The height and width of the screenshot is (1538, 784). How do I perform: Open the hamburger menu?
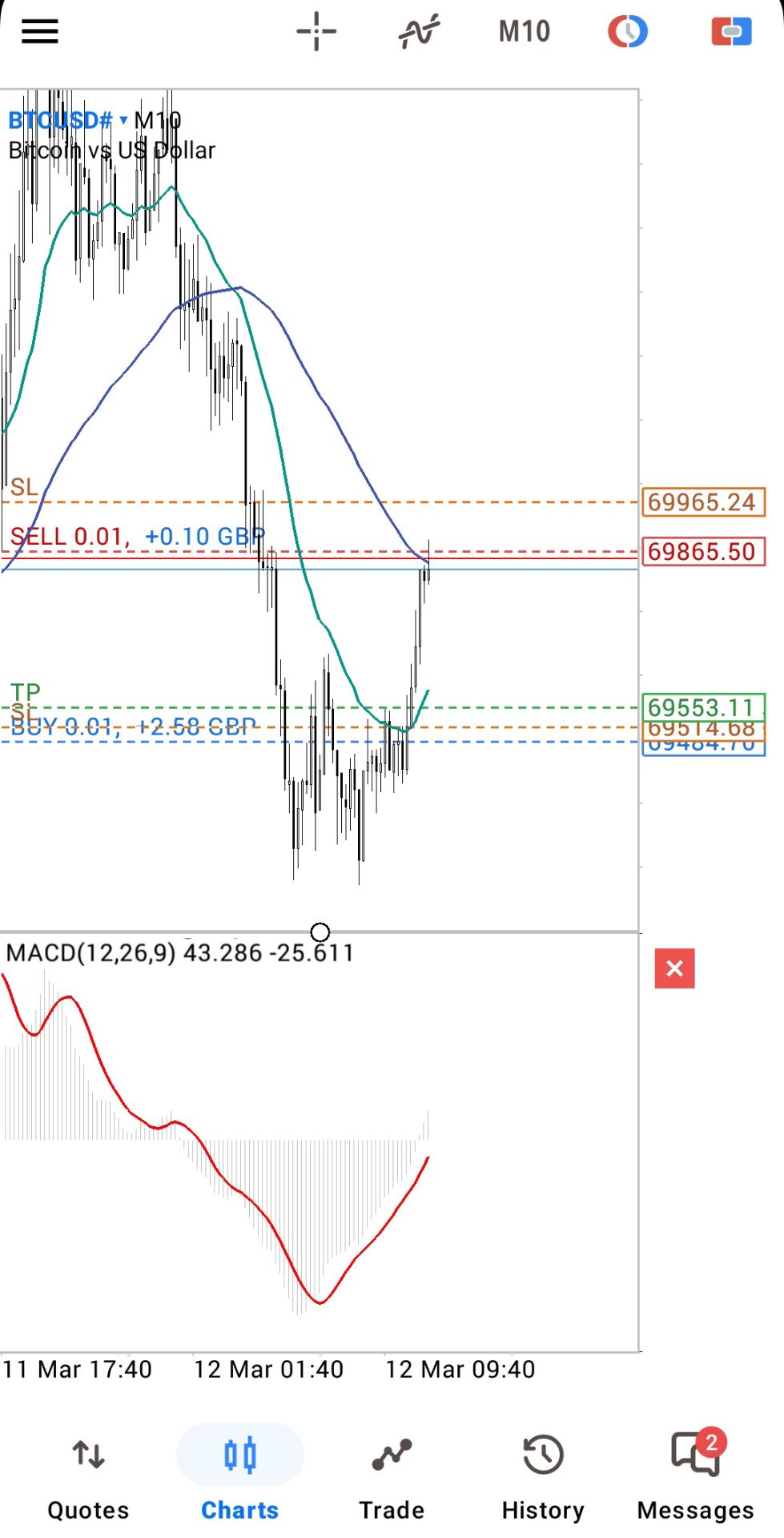[39, 32]
